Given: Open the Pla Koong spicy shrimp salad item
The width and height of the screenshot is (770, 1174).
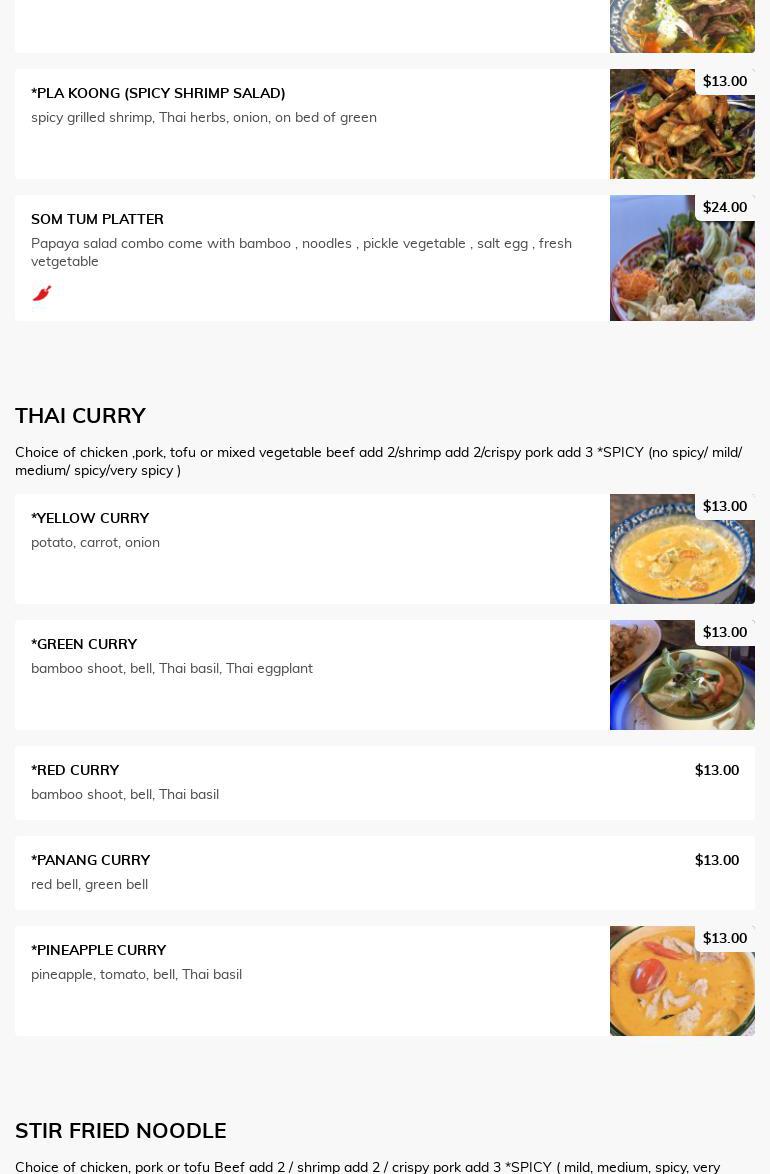Looking at the screenshot, I should (158, 94).
